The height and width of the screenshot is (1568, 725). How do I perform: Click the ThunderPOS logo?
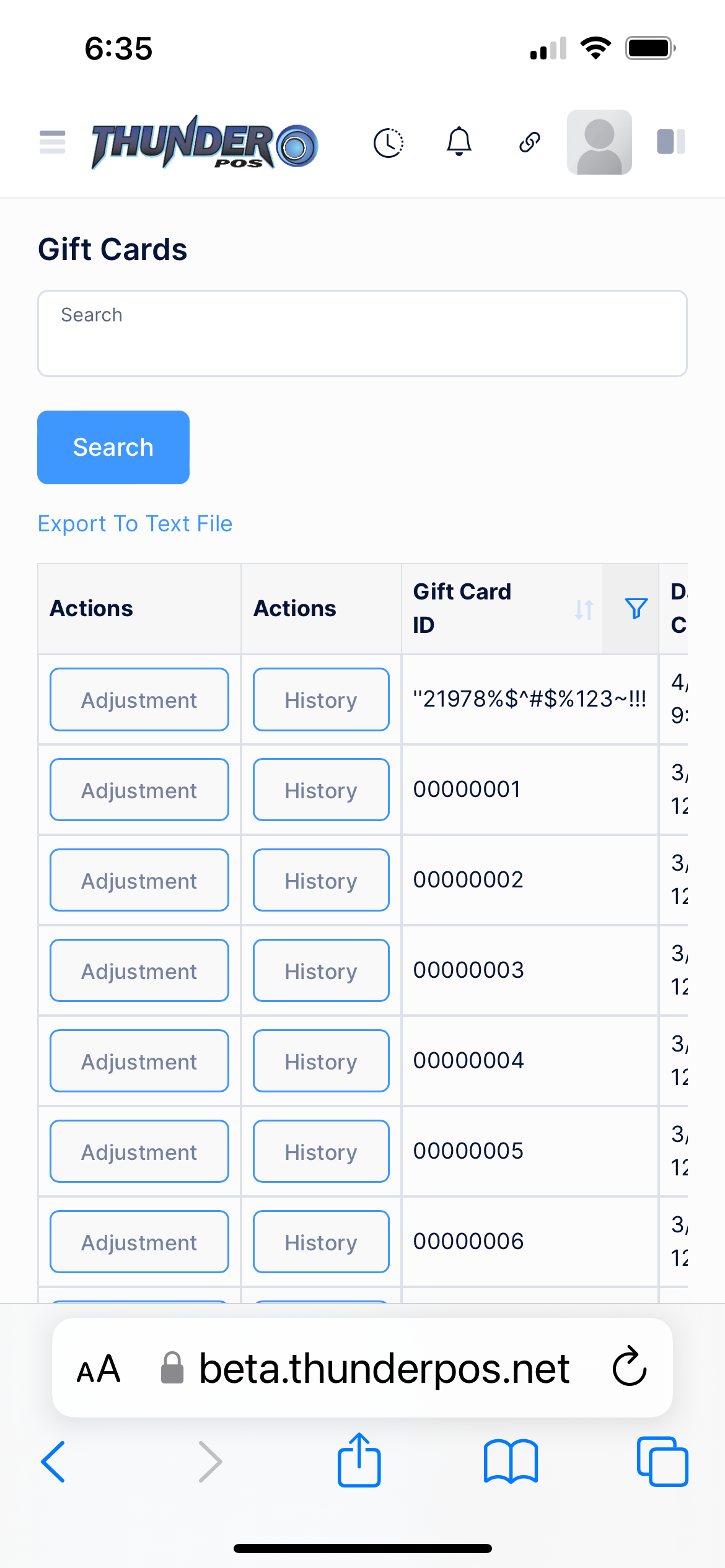point(204,143)
